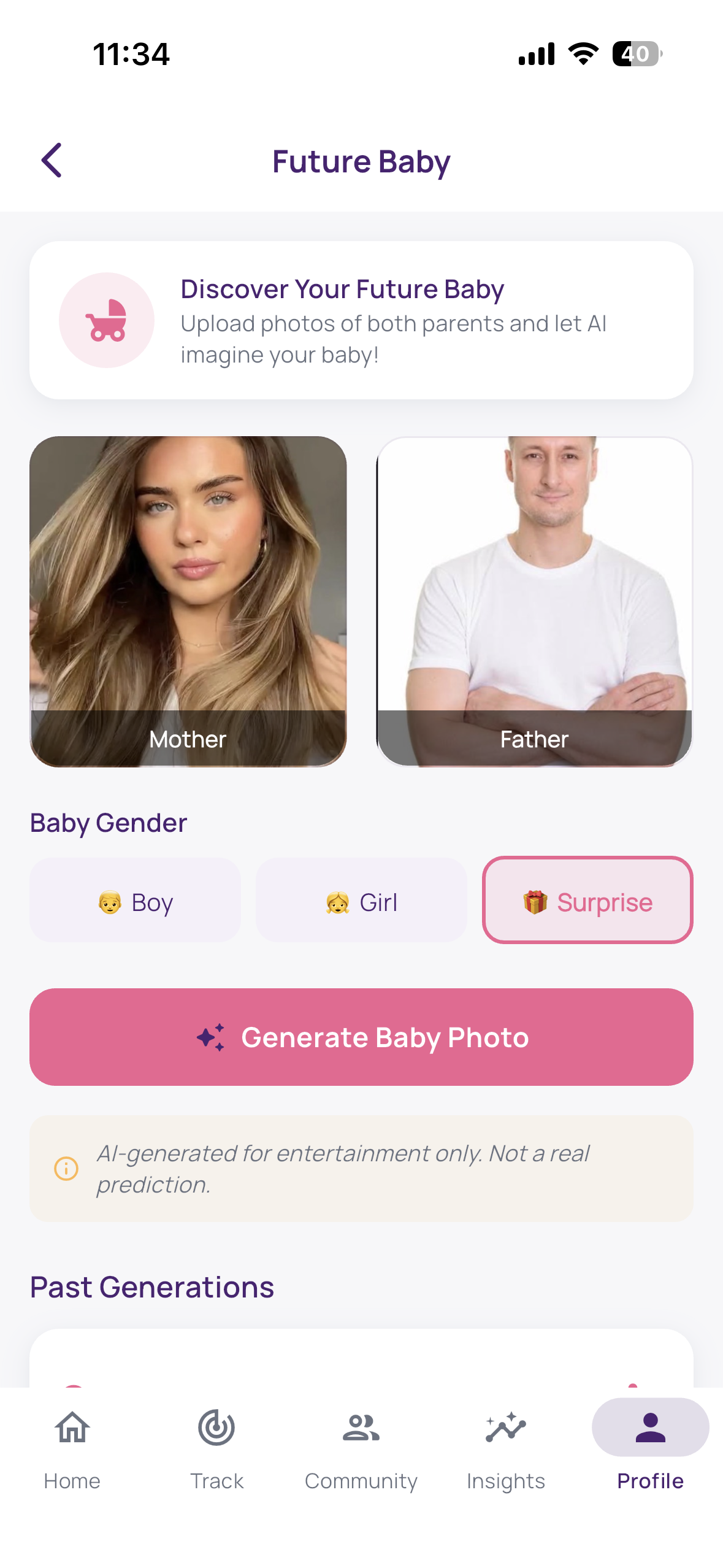
Task: Click the info icon in the disclaimer
Action: coord(66,1167)
